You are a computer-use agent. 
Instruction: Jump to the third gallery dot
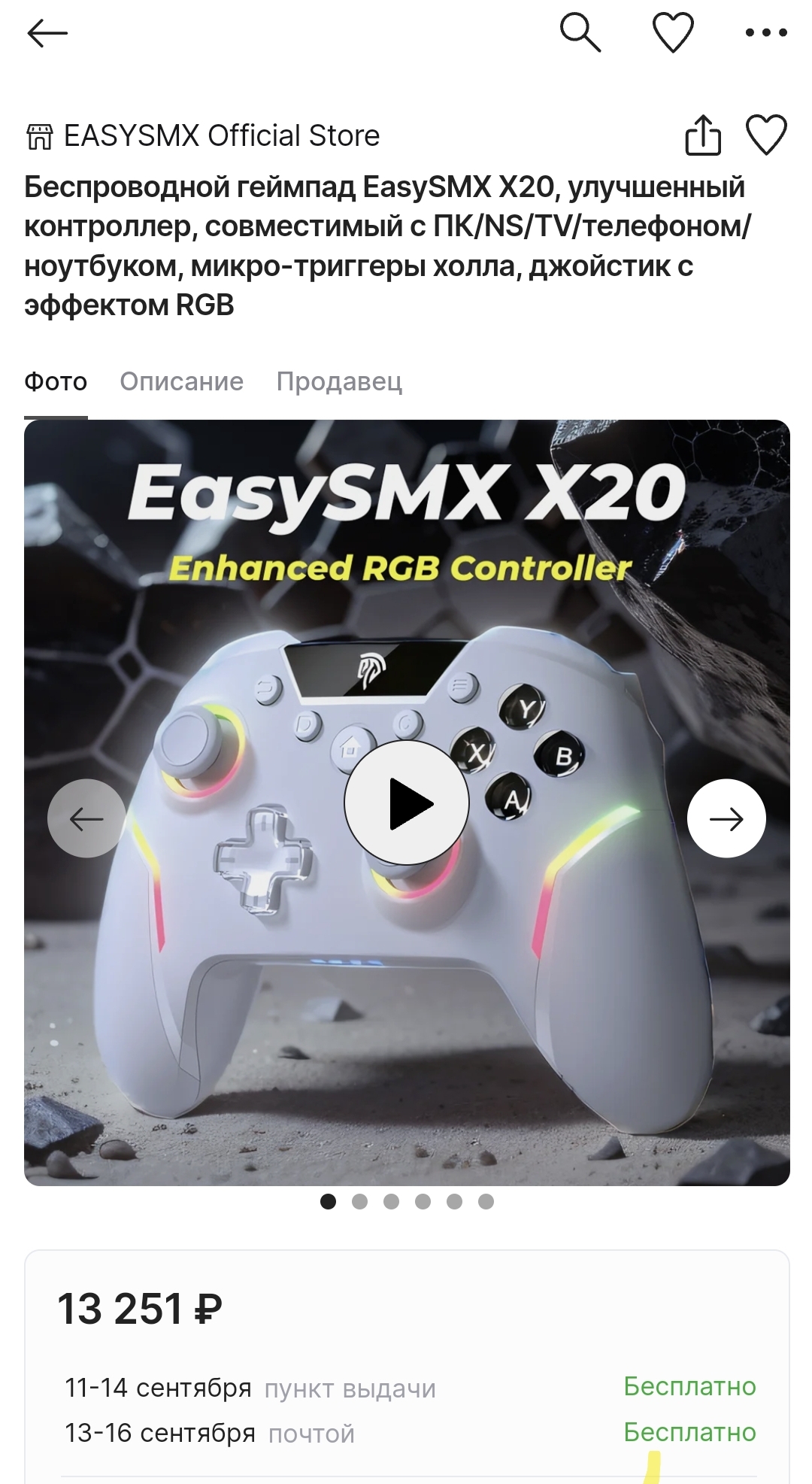(391, 1201)
